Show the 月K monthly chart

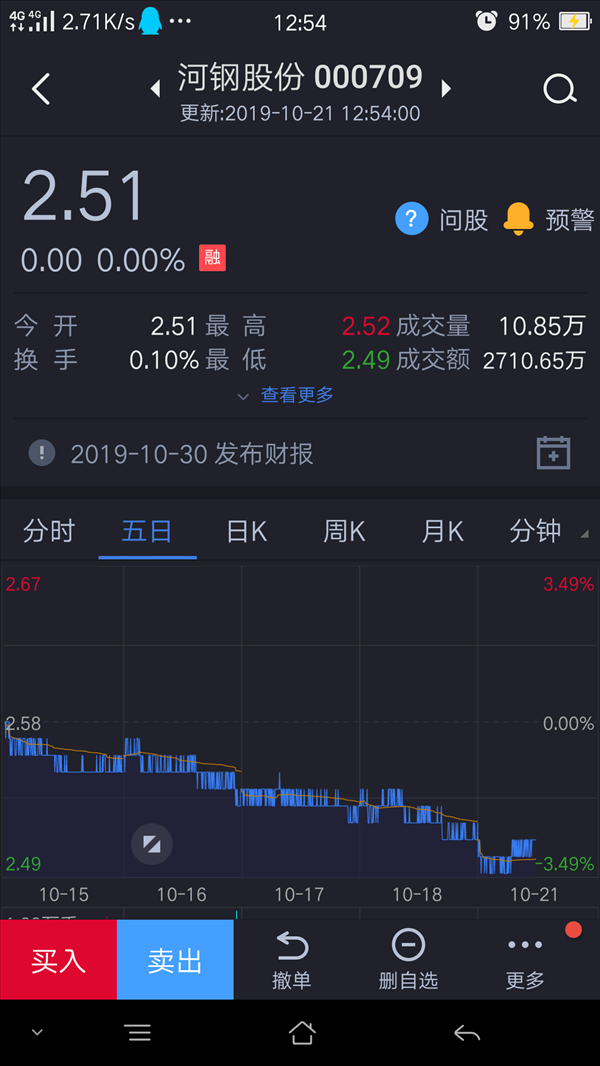442,532
